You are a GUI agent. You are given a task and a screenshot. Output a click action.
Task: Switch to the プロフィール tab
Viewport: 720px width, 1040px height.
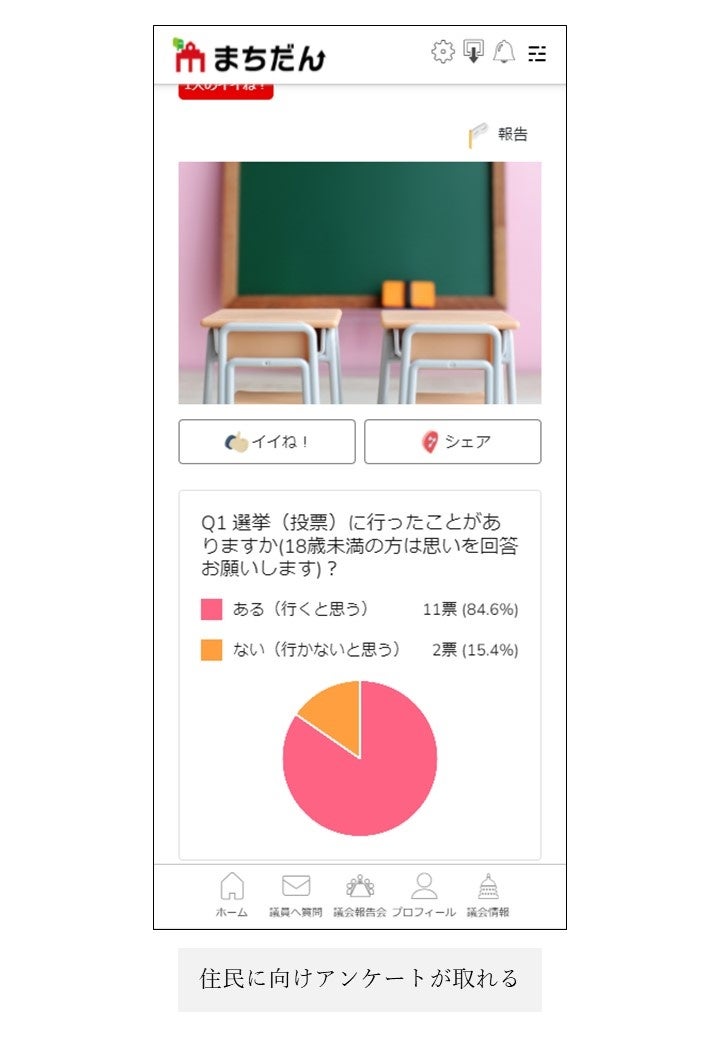[424, 895]
